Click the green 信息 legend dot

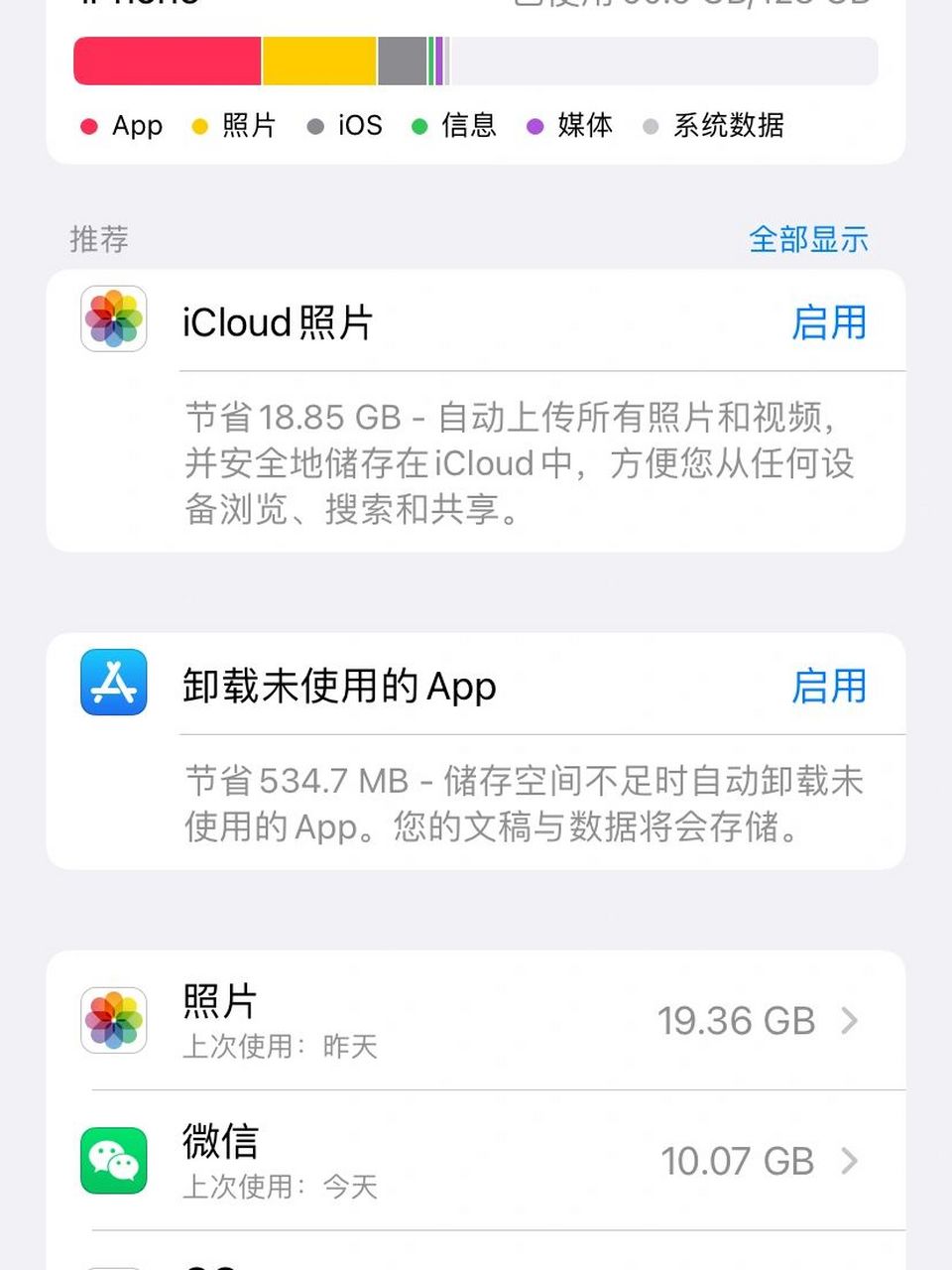(x=418, y=126)
